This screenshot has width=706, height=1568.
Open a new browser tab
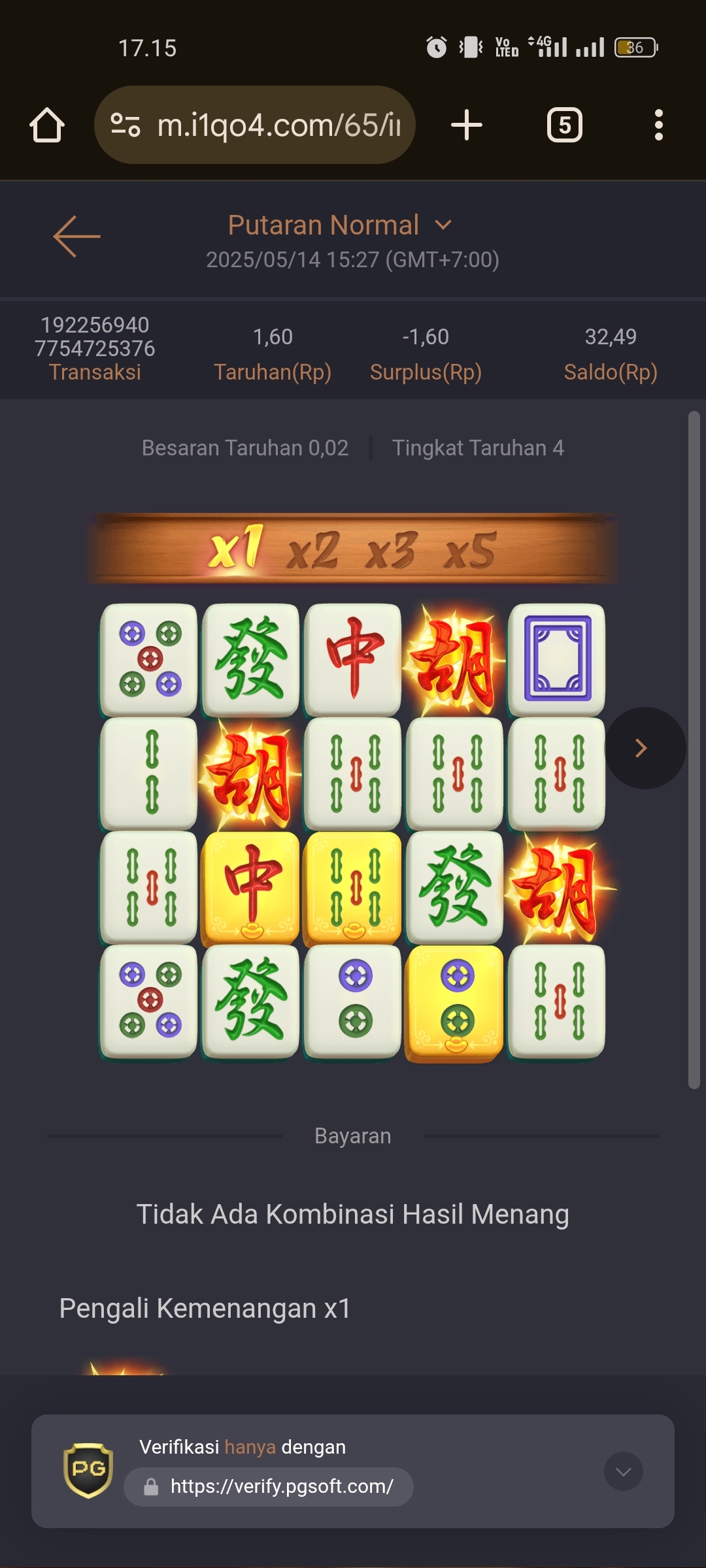pyautogui.click(x=467, y=125)
